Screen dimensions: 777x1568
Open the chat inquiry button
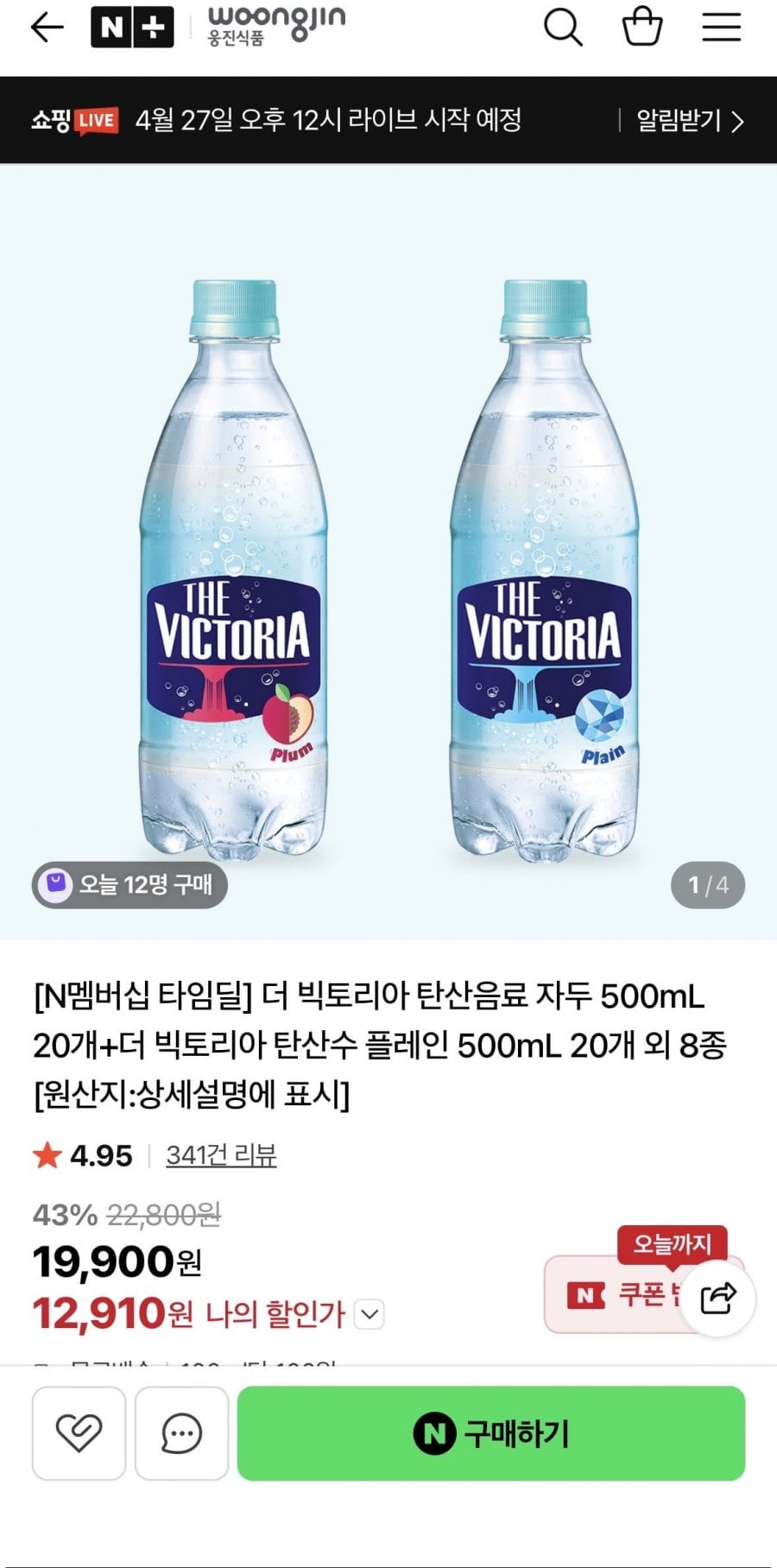pos(181,1433)
